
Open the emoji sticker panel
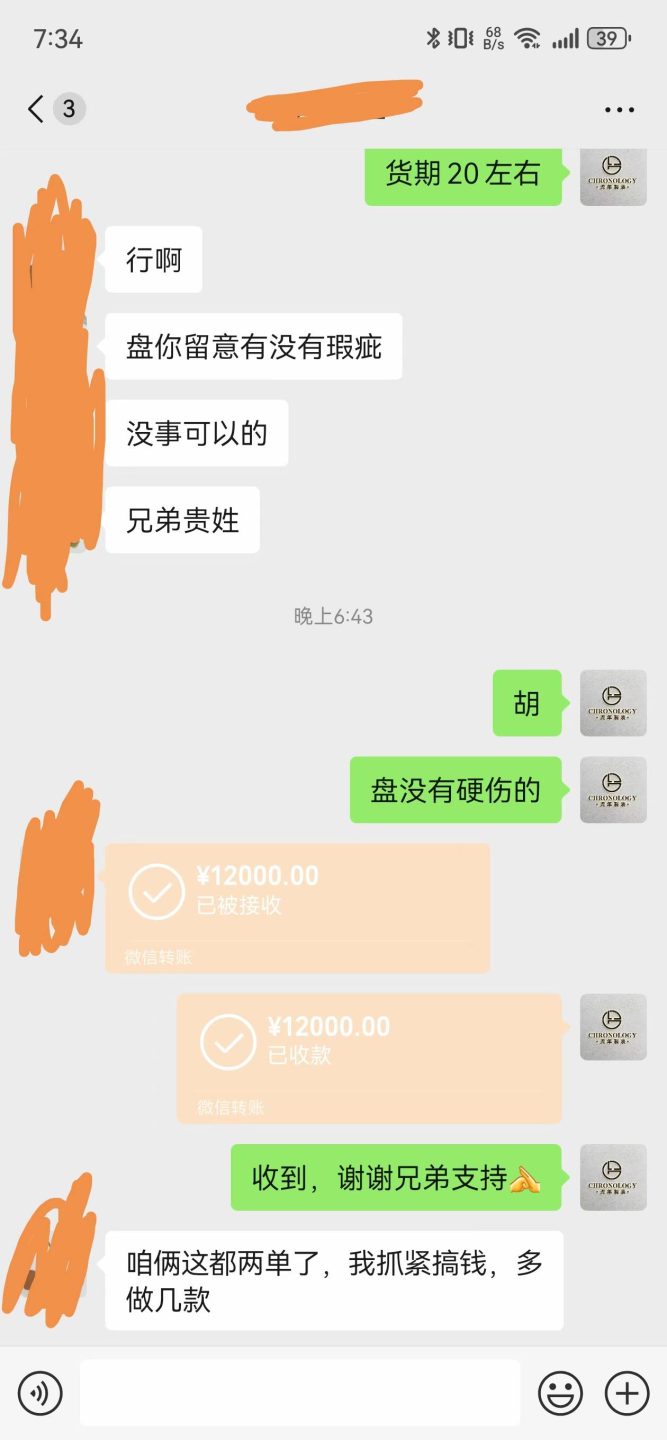pos(561,1392)
